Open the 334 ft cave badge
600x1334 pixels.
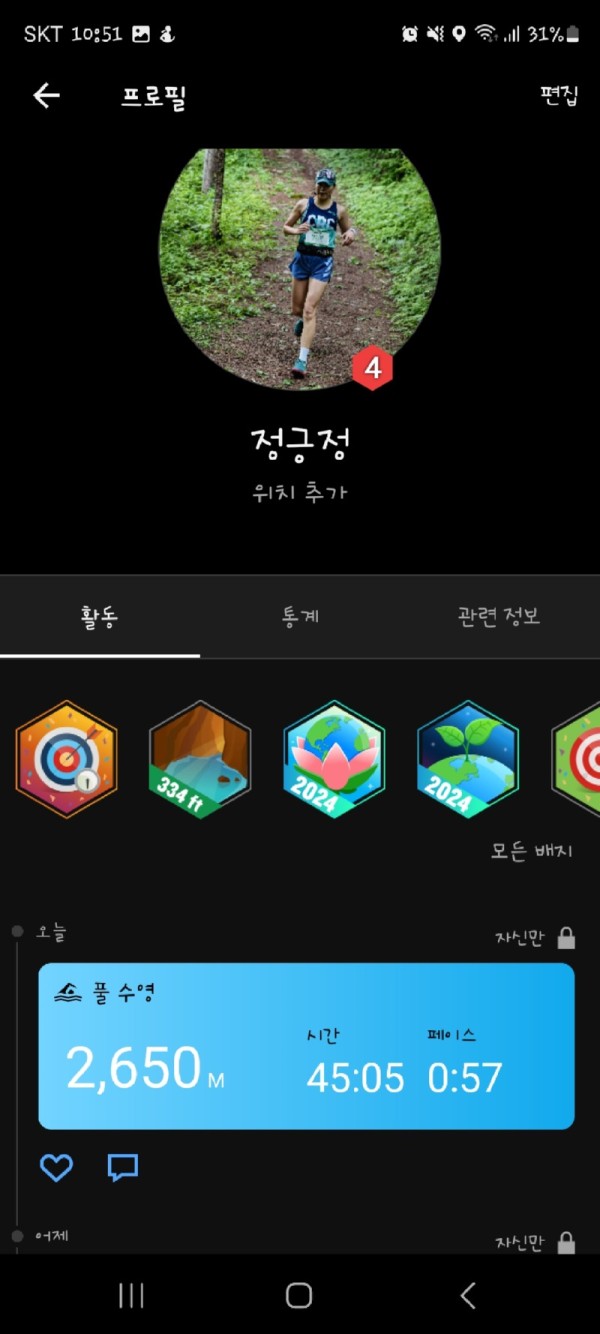point(200,758)
